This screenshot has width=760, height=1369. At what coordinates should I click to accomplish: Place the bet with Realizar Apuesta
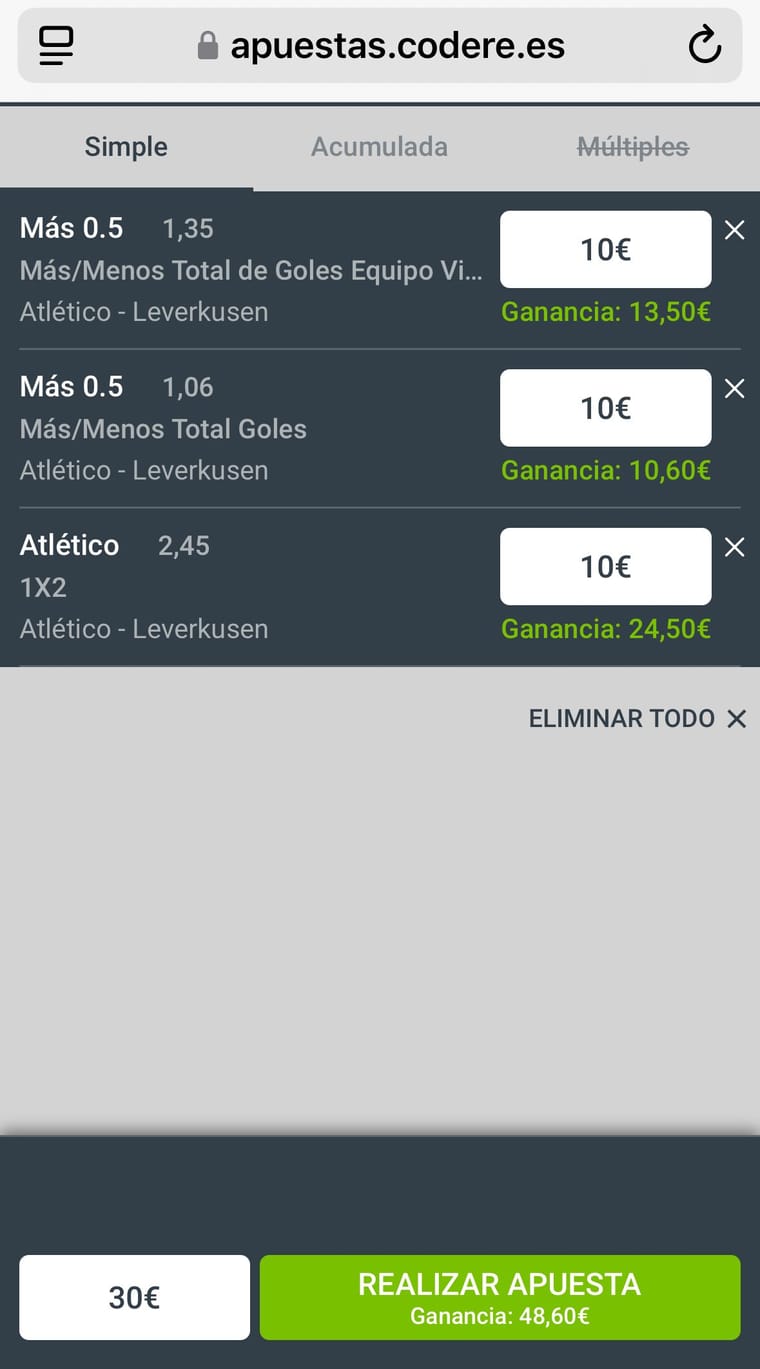499,1297
